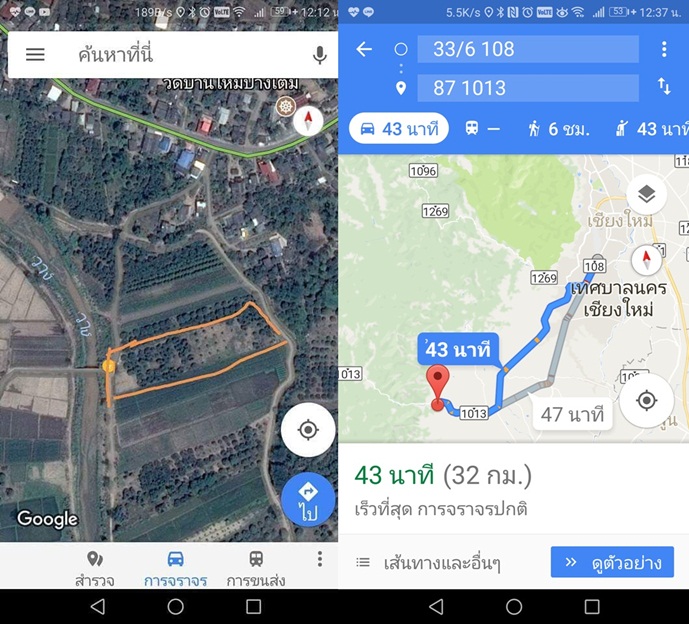Select the driving 43 นาที mode
This screenshot has width=689, height=624.
[x=399, y=129]
